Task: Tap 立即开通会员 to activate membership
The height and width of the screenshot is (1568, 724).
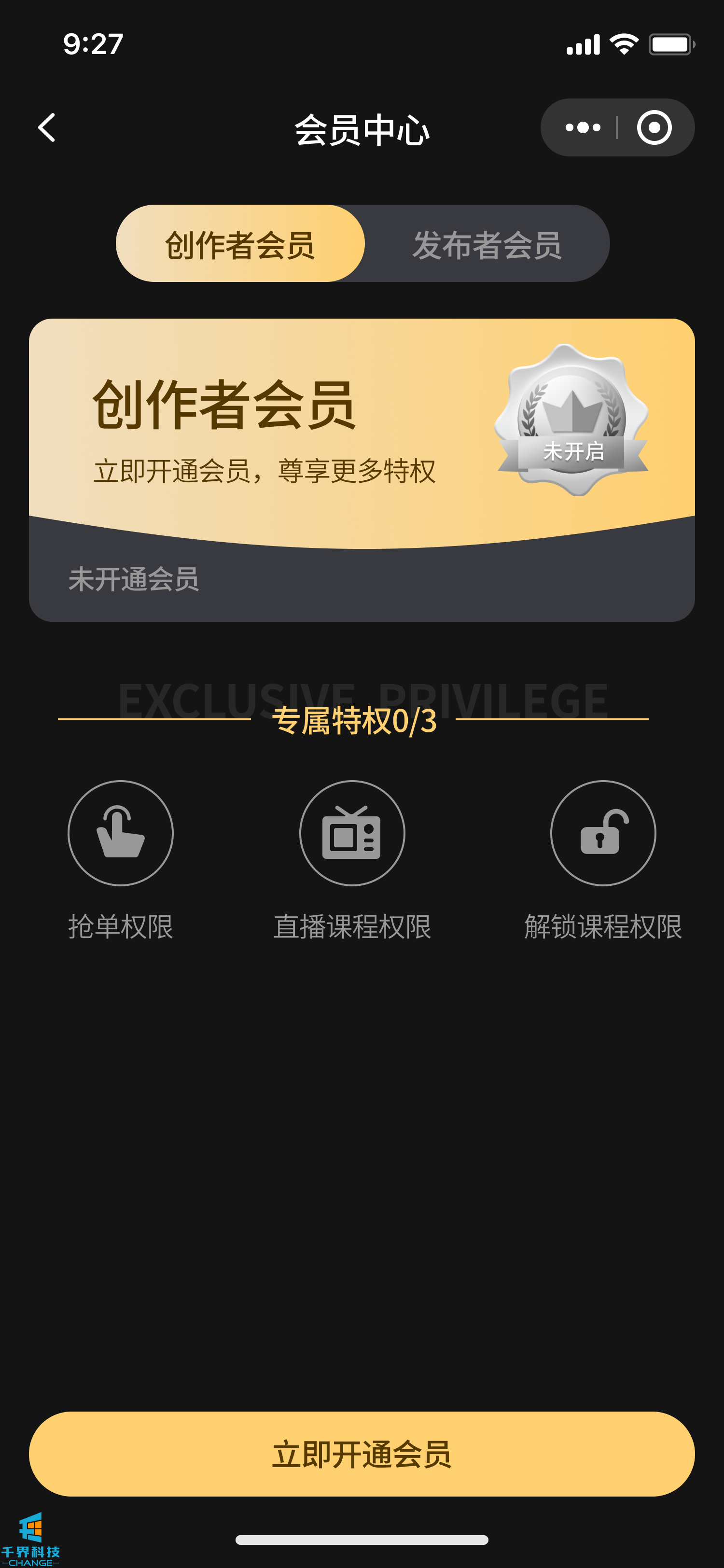Action: pos(362,1454)
